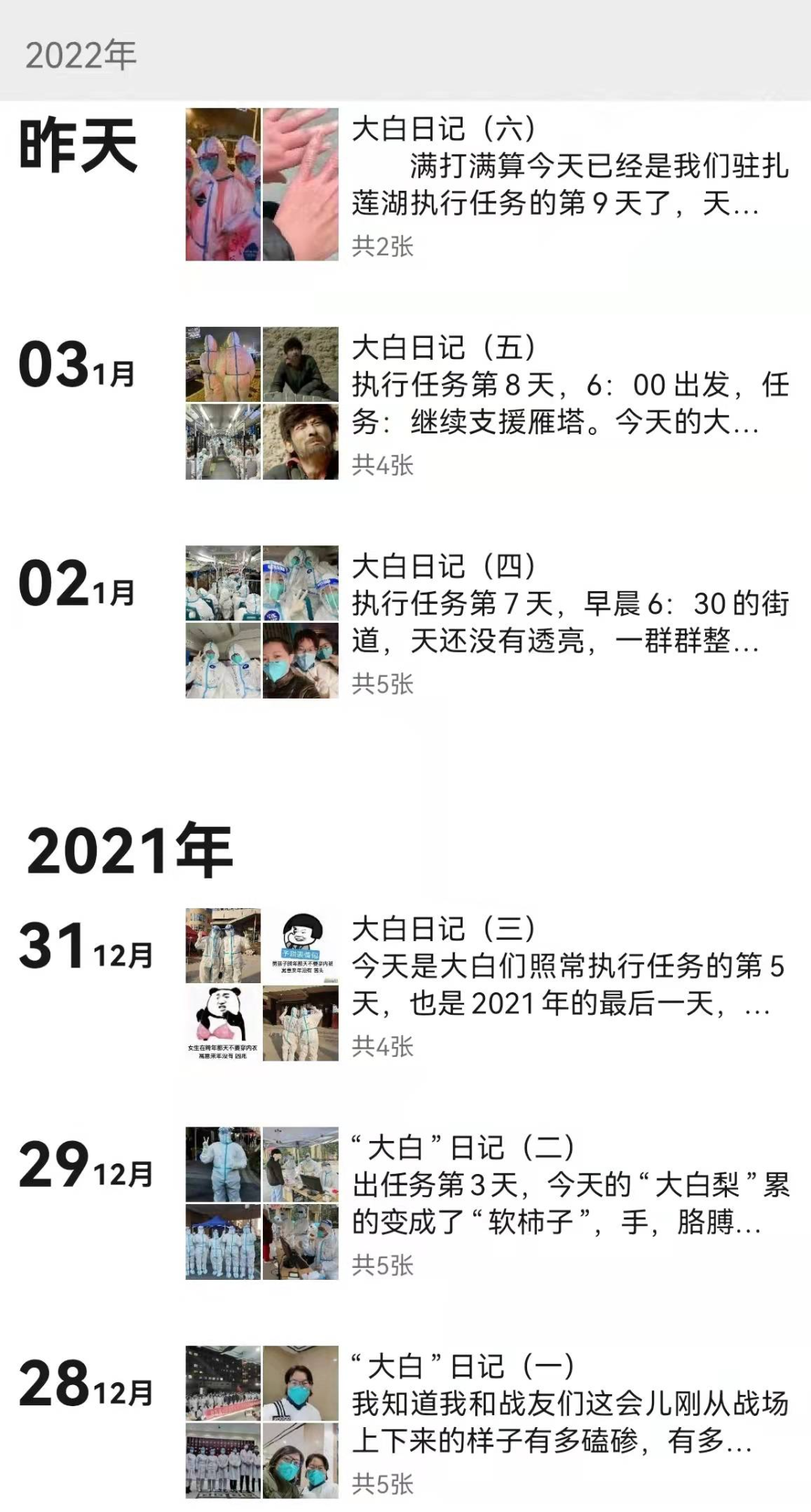Image resolution: width=811 pixels, height=1512 pixels.
Task: Open the "大白"日记（一）post dated 28 12月
Action: (x=569, y=1422)
